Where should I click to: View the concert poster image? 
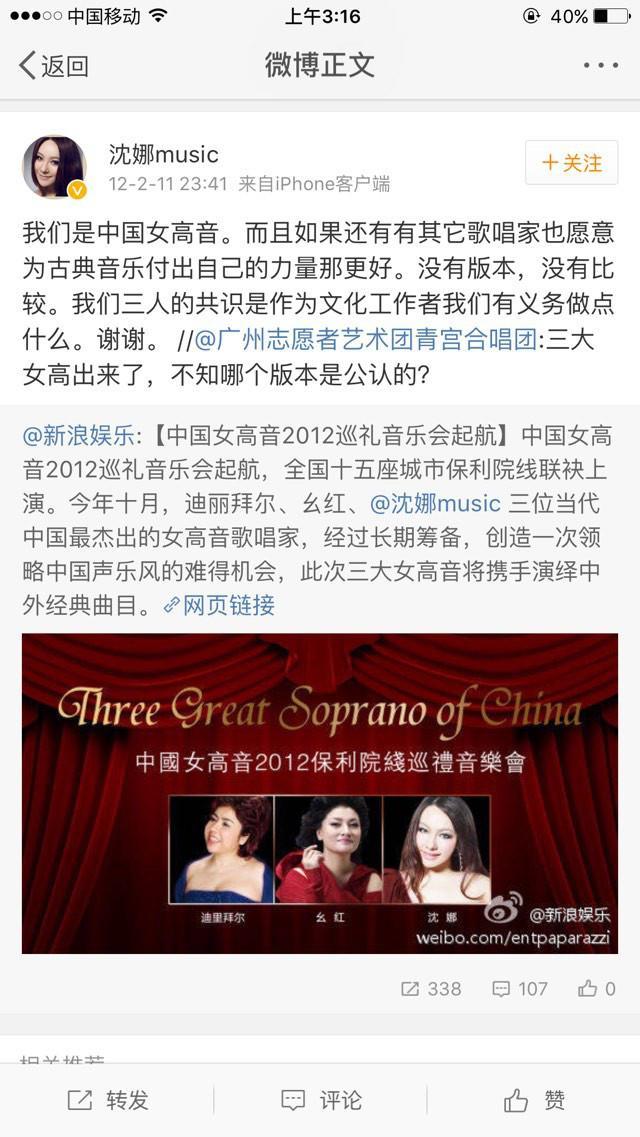(320, 793)
